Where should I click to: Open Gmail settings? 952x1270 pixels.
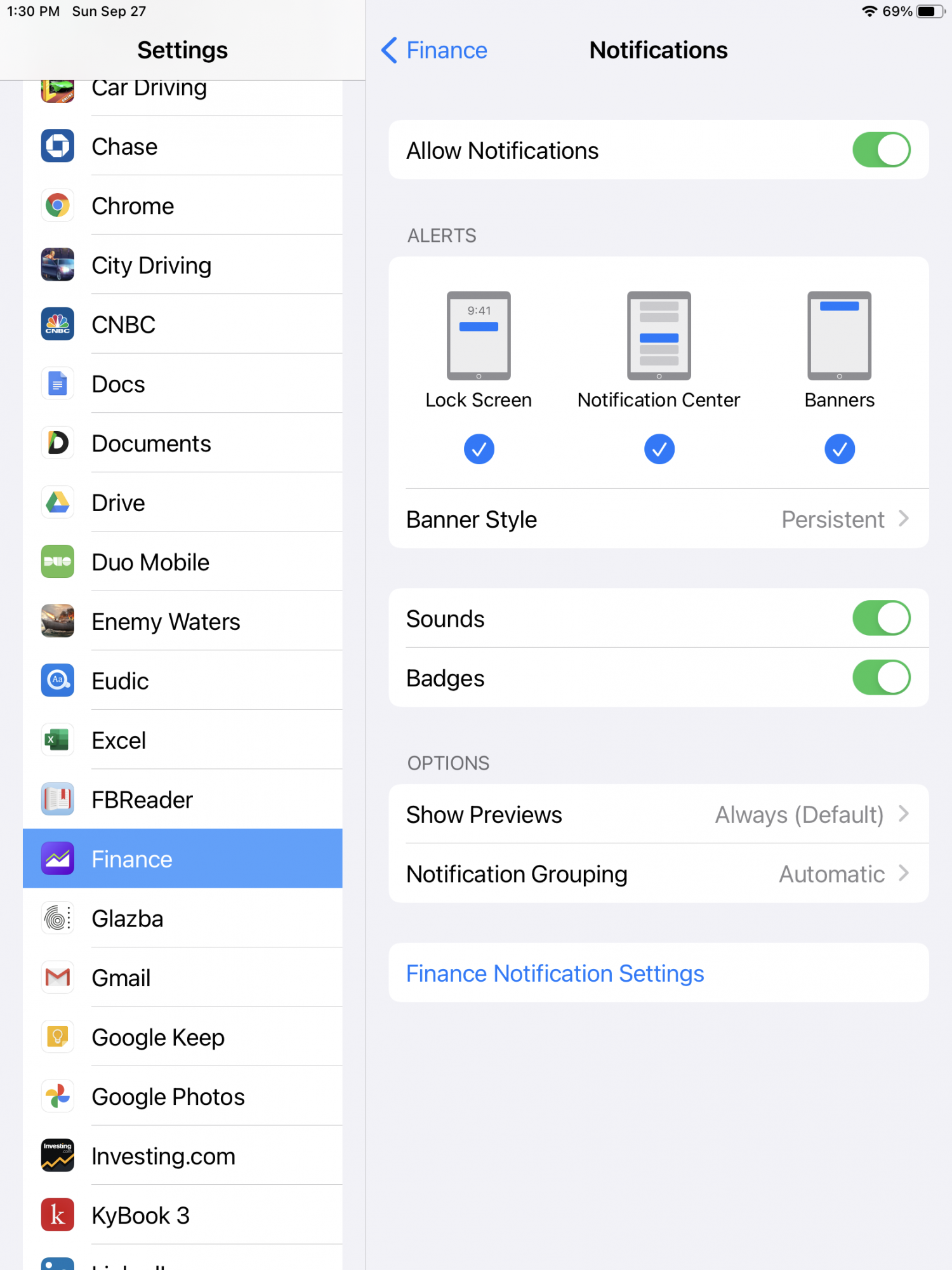click(183, 978)
